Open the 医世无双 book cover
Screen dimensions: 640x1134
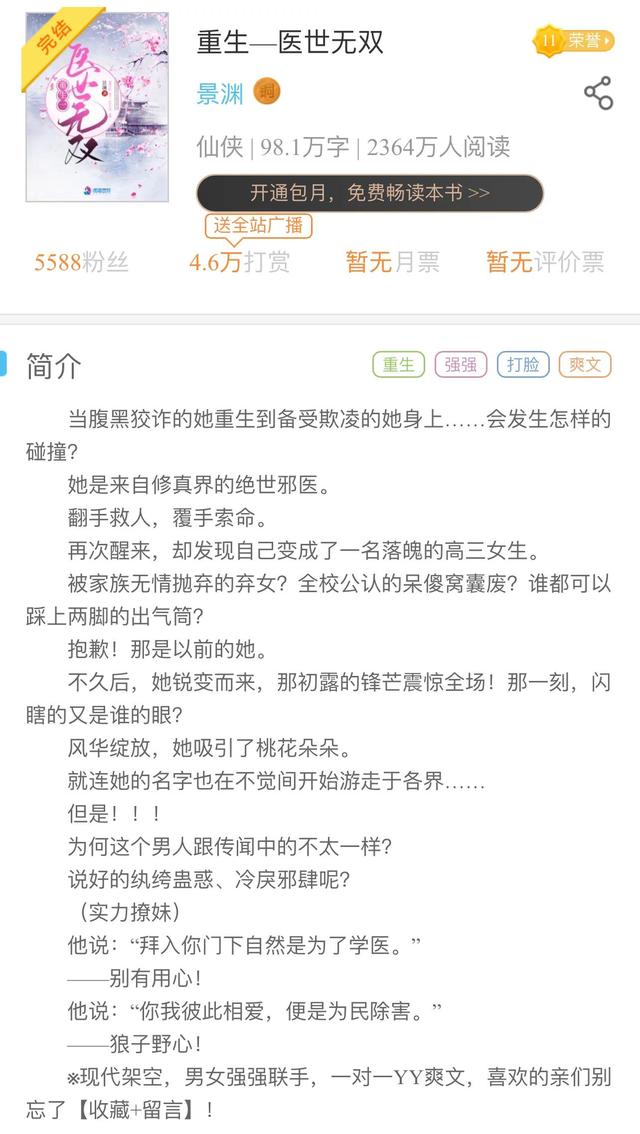click(x=97, y=107)
